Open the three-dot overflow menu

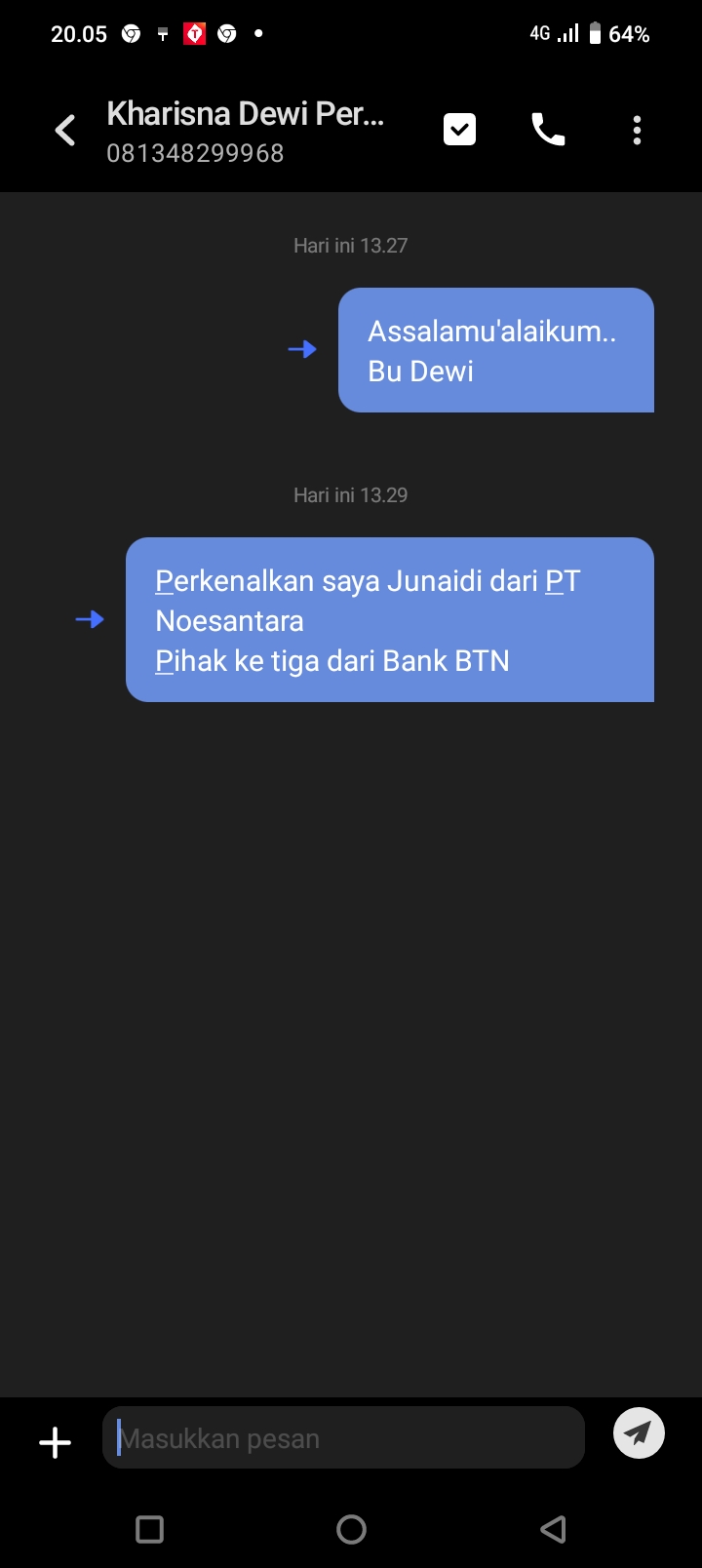637,129
